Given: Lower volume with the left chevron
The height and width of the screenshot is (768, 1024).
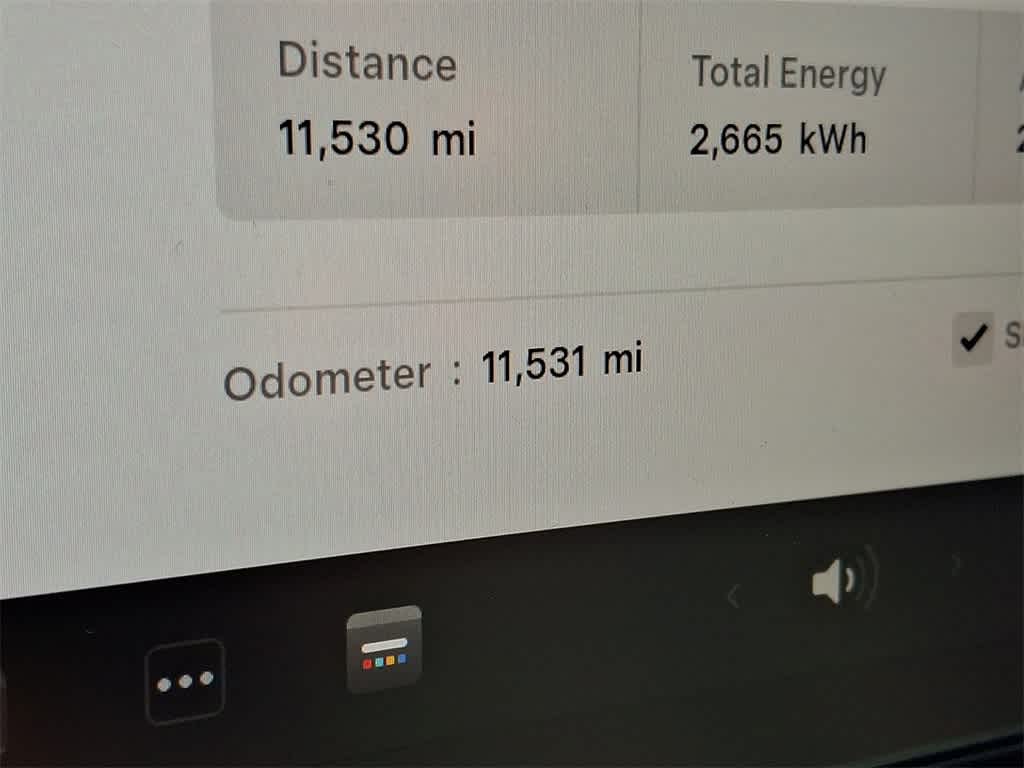Looking at the screenshot, I should (732, 597).
